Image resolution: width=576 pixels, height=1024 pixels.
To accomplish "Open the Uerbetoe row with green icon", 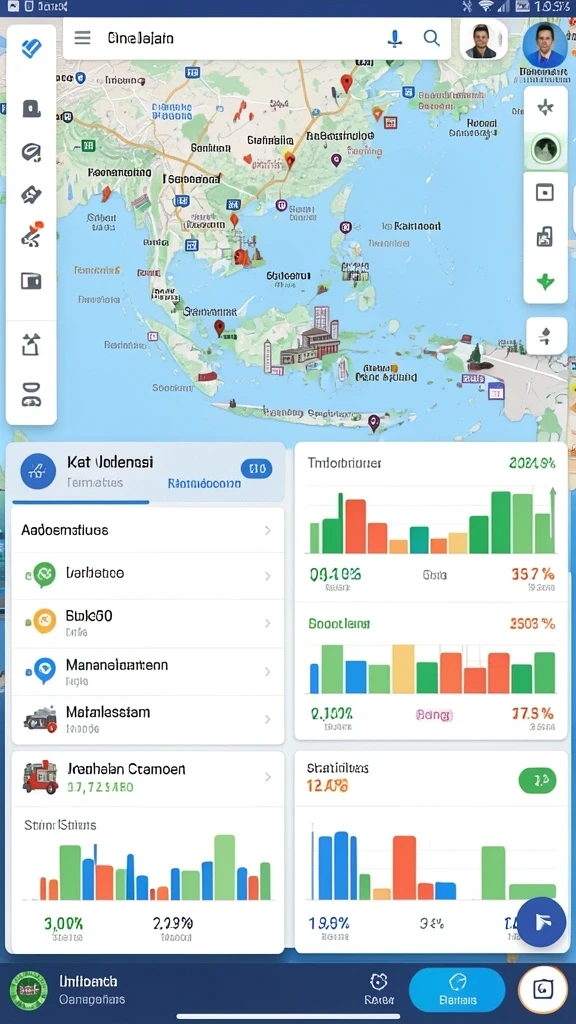I will click(148, 575).
